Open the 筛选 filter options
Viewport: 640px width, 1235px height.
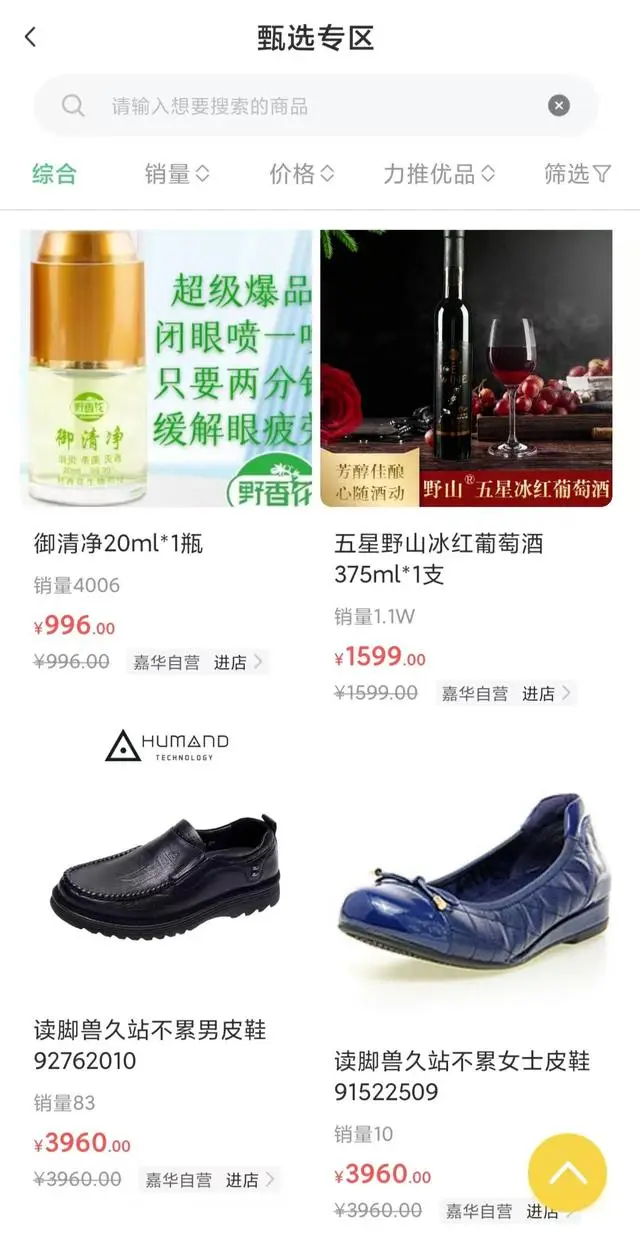(x=577, y=174)
